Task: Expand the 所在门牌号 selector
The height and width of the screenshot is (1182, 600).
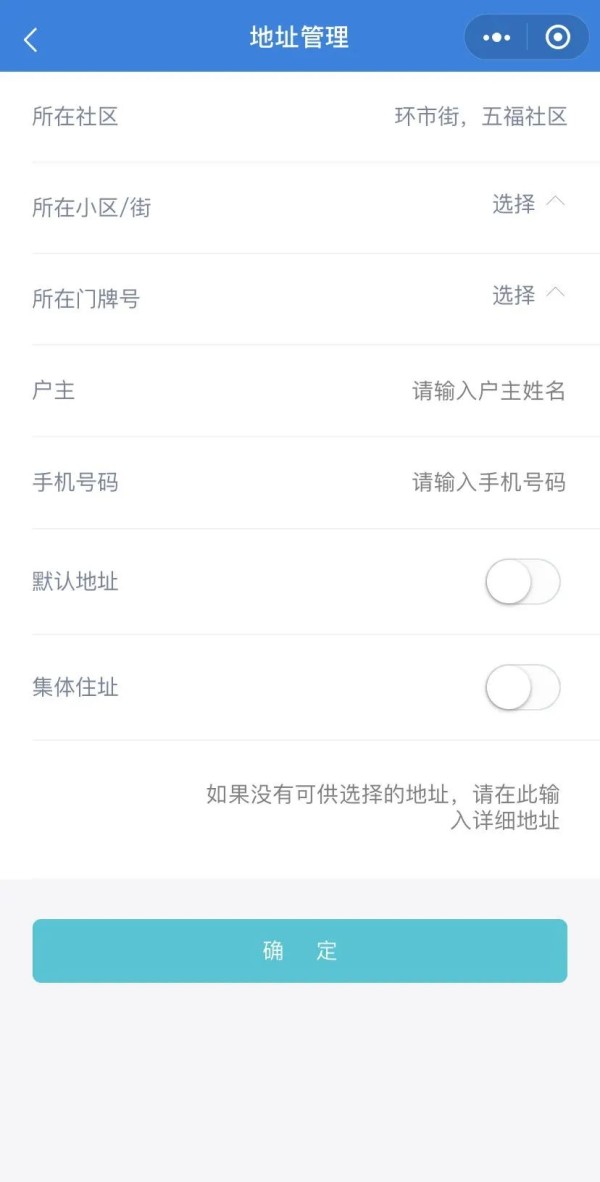Action: tap(300, 298)
